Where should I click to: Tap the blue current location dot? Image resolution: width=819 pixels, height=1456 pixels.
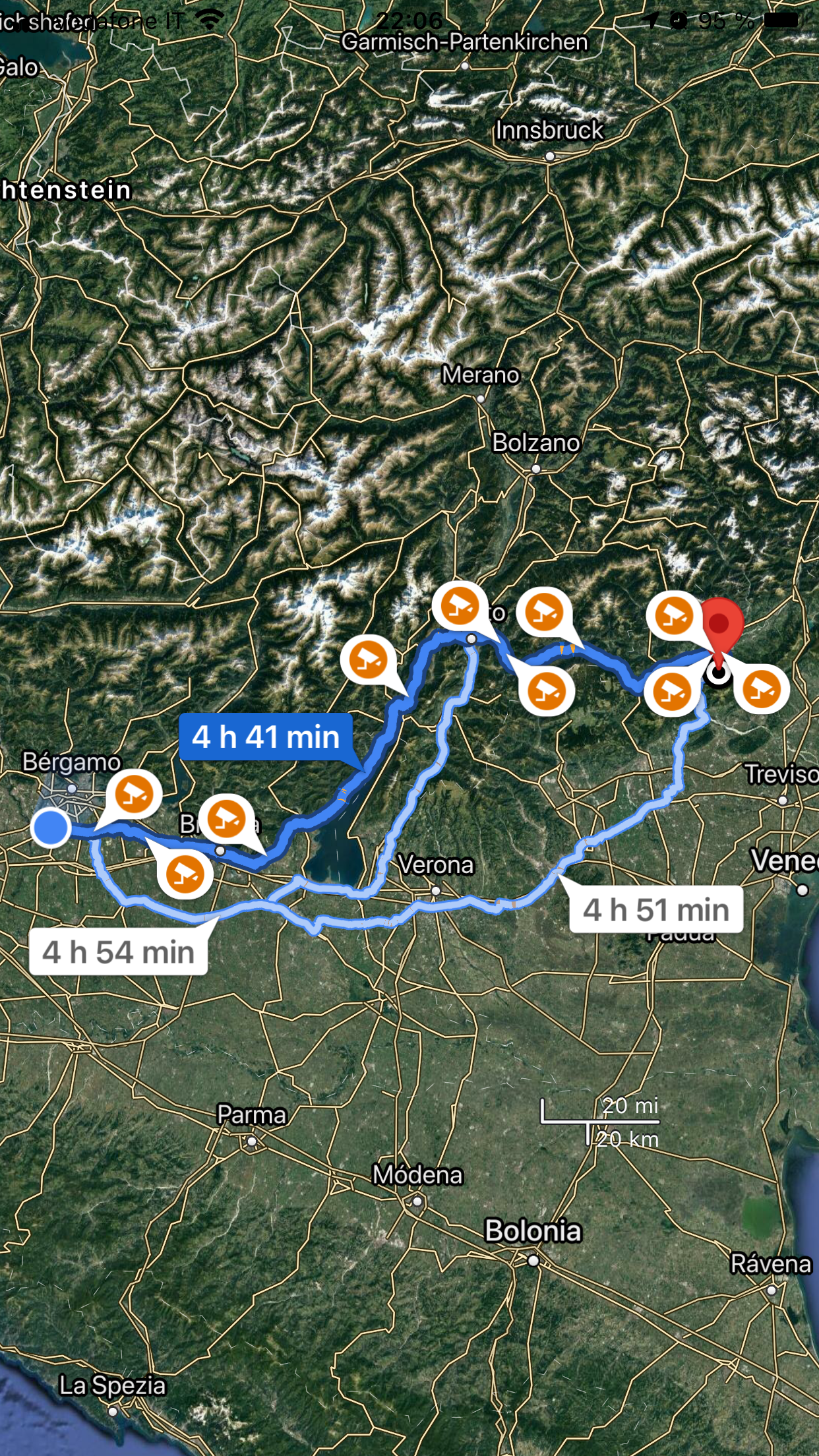[51, 828]
